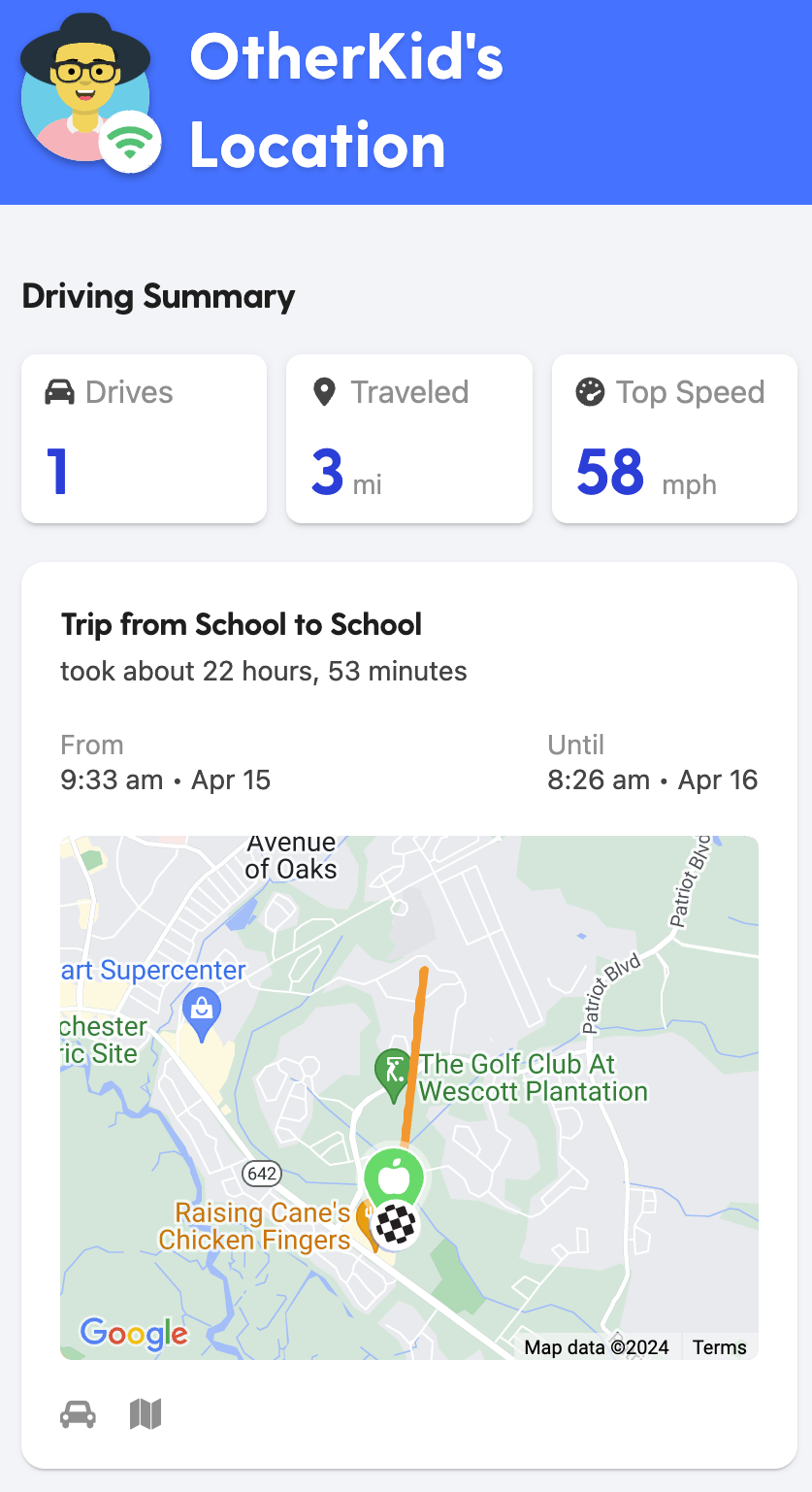
Task: Click the Route 642 shield on the map
Action: [261, 1175]
